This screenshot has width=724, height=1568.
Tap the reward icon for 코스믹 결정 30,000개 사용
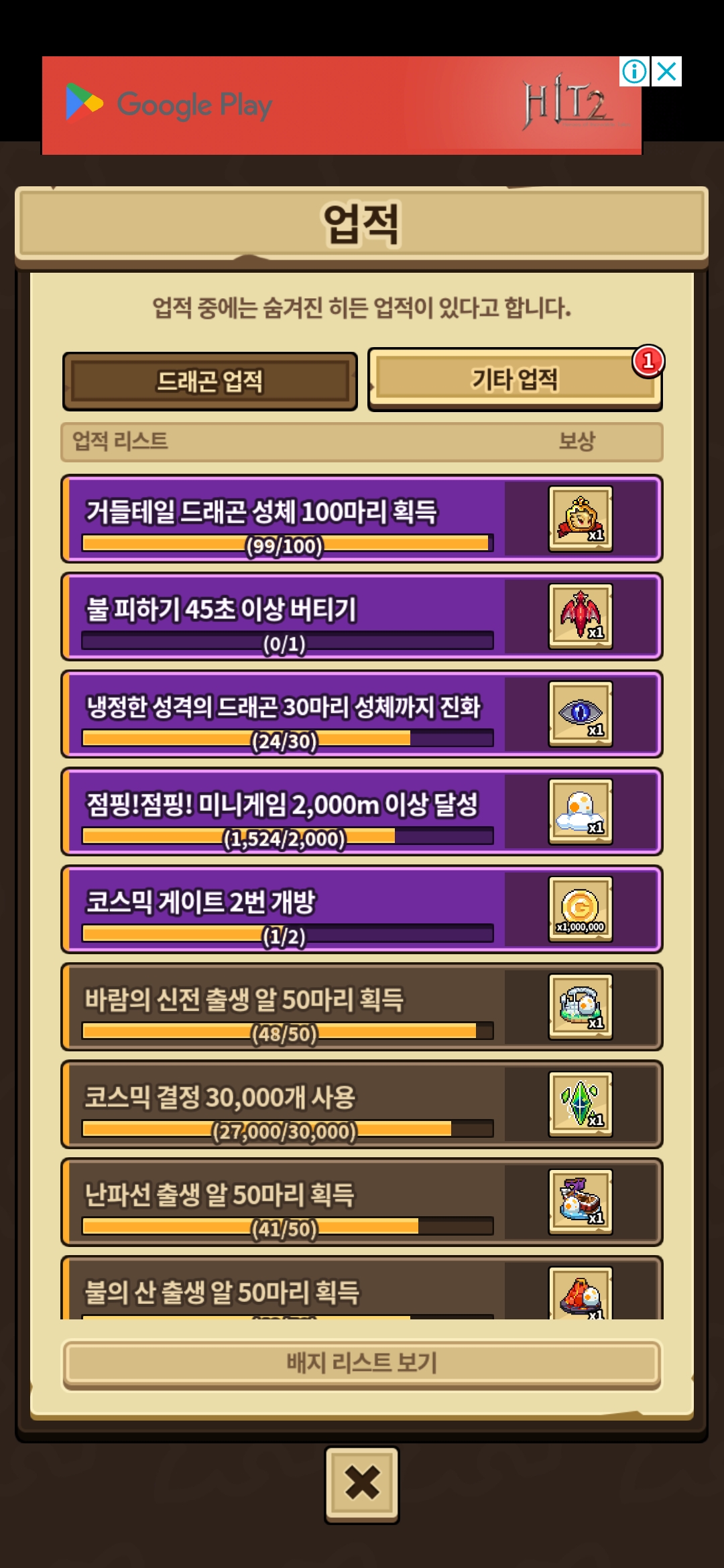coord(581,1104)
